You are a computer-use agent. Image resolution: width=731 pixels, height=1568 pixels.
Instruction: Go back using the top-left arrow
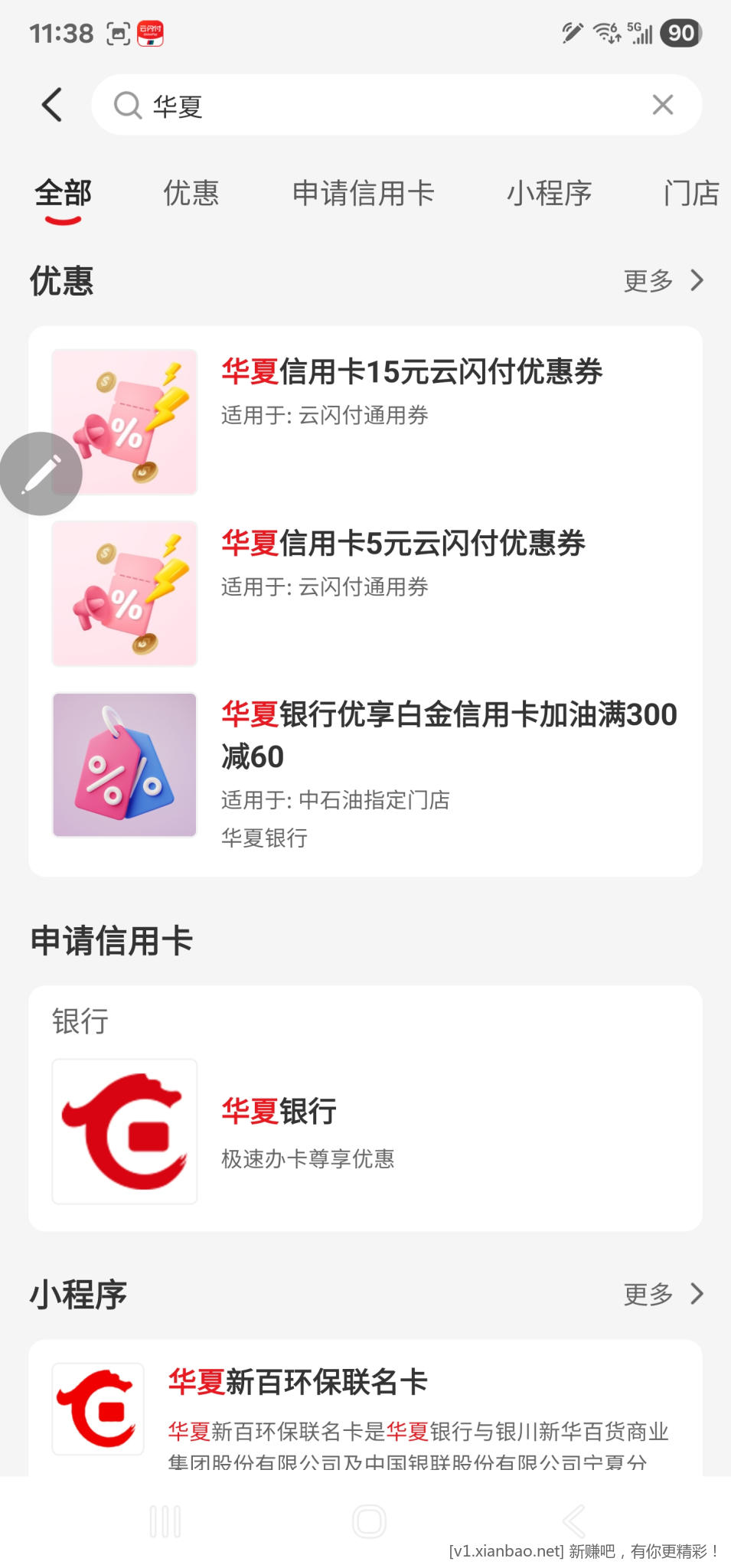pos(52,105)
